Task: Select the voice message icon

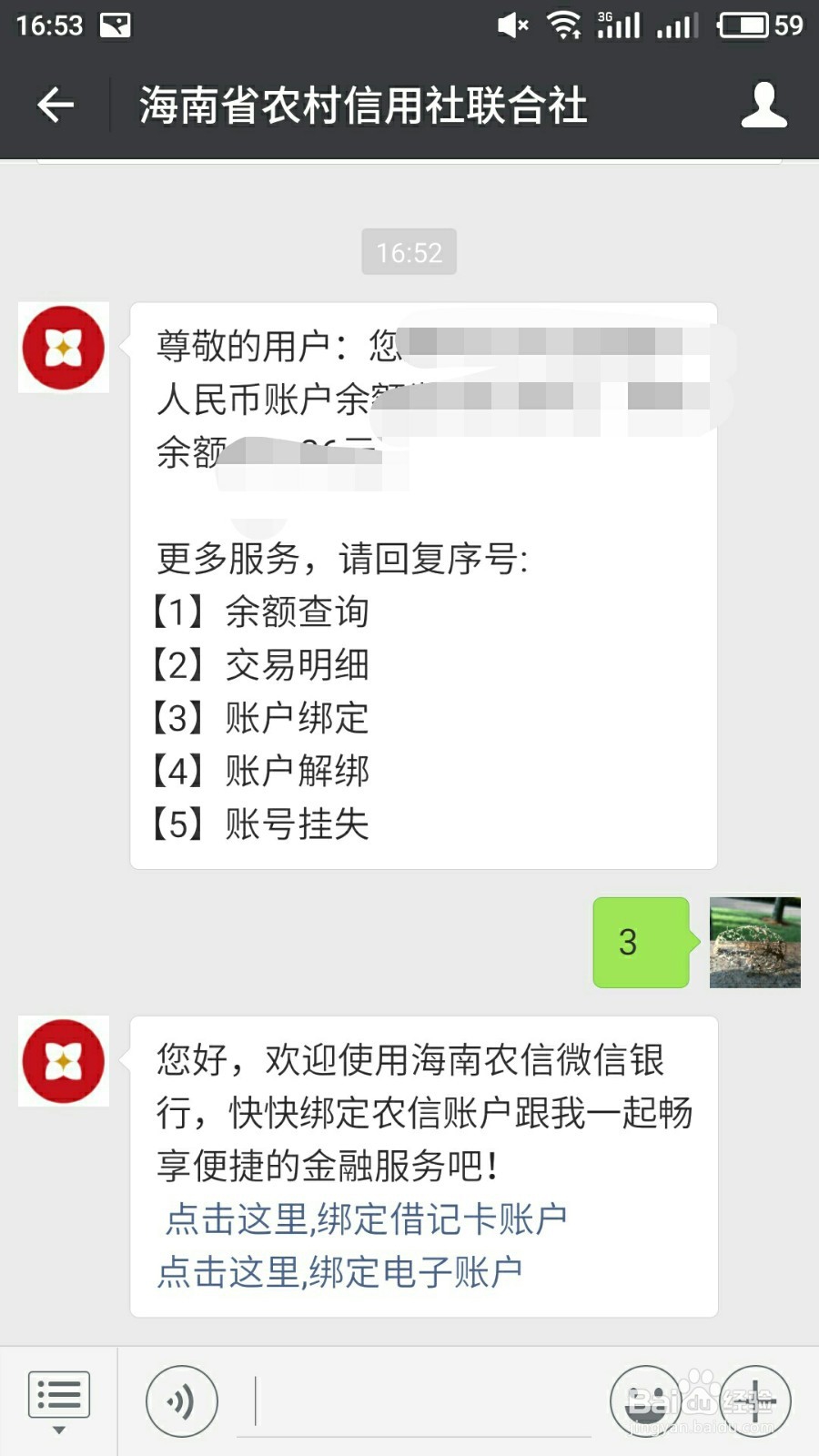Action: pos(180,1401)
